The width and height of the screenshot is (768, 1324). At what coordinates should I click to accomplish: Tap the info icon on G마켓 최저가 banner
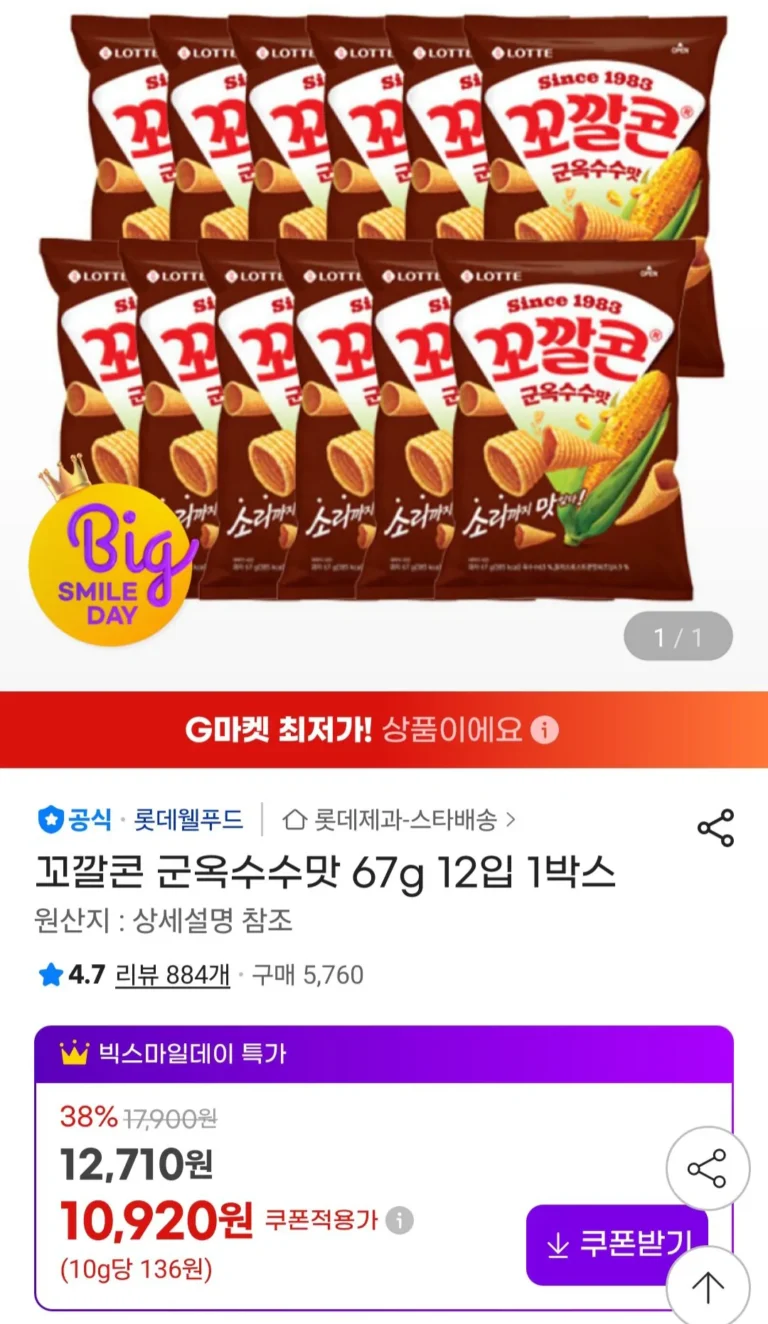pos(545,730)
